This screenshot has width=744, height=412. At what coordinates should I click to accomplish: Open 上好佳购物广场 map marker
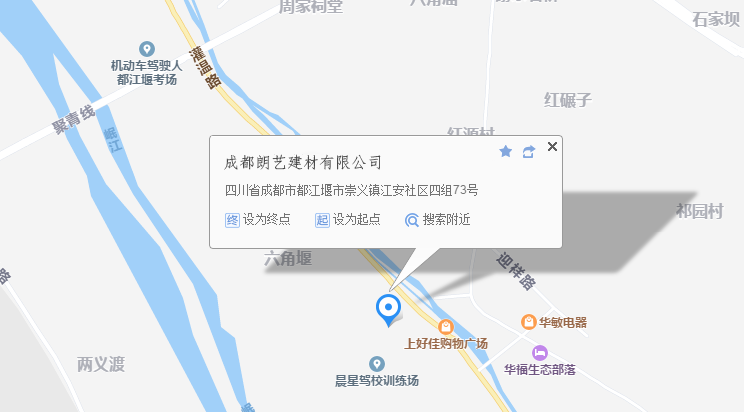(445, 327)
